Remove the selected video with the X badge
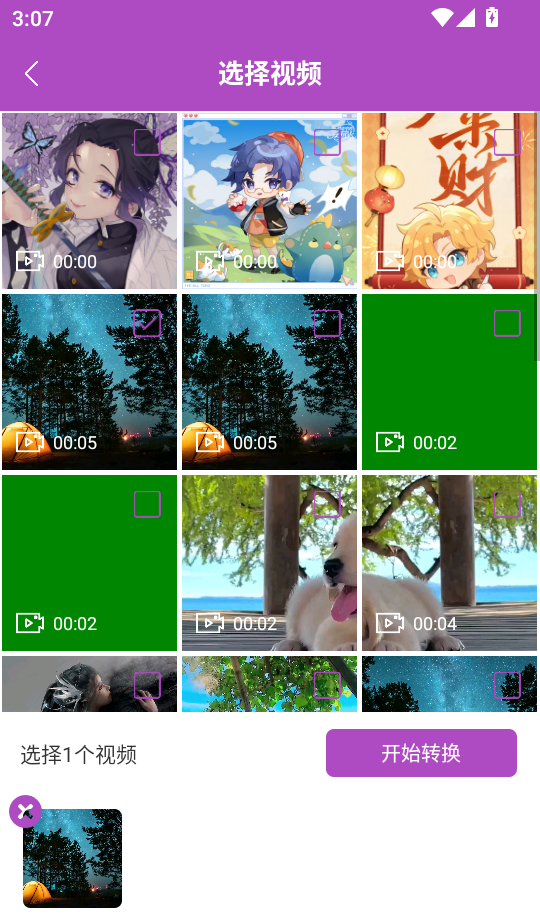 [25, 811]
